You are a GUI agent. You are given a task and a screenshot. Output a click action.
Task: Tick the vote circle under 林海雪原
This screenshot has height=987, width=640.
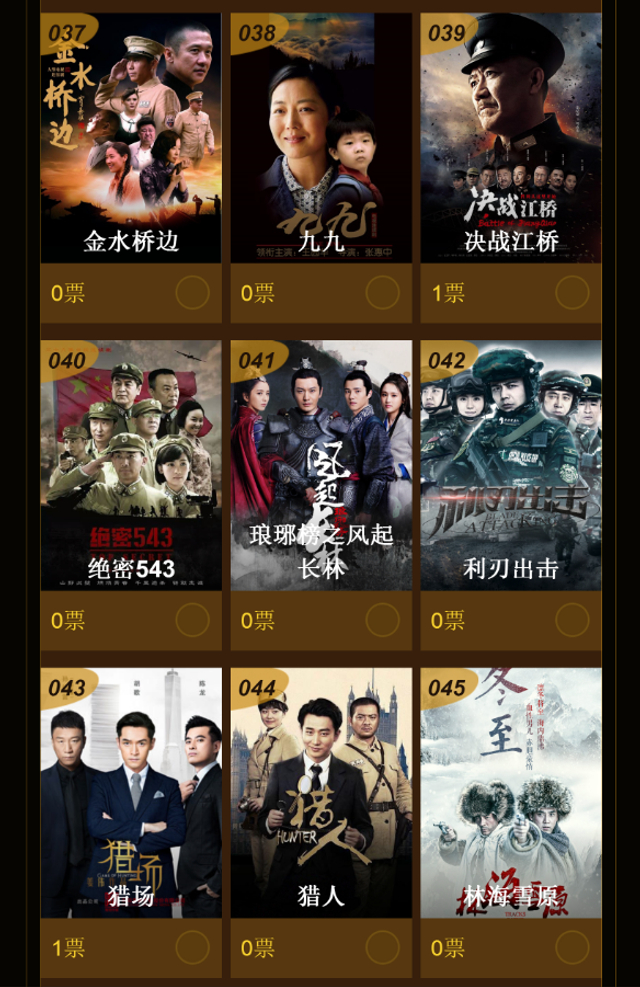pyautogui.click(x=572, y=947)
